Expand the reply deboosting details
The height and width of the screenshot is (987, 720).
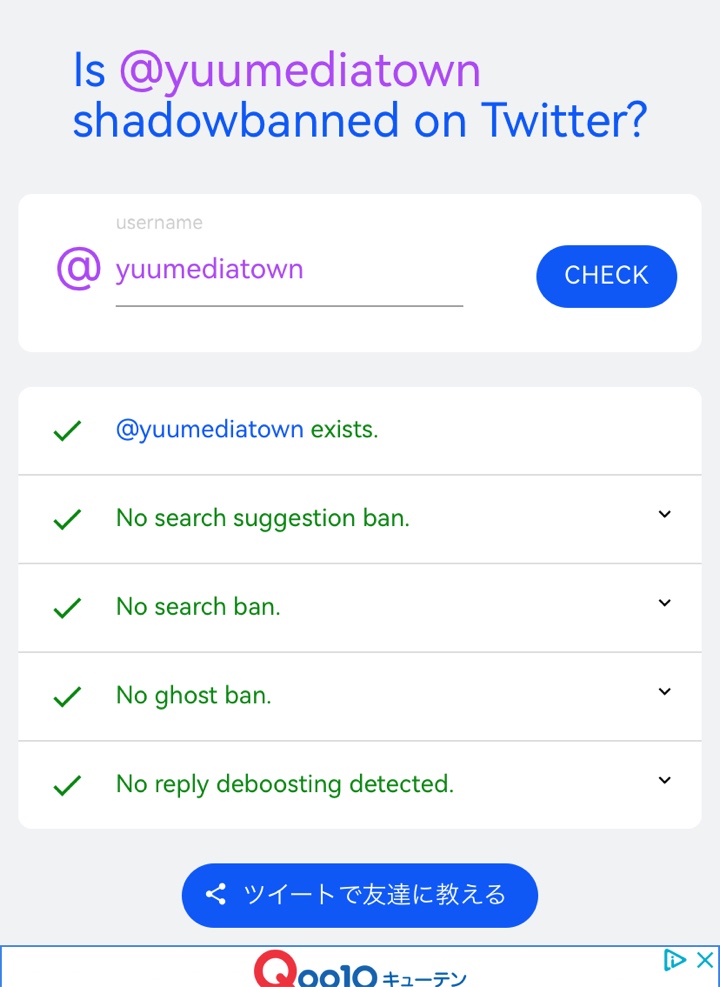coord(664,780)
